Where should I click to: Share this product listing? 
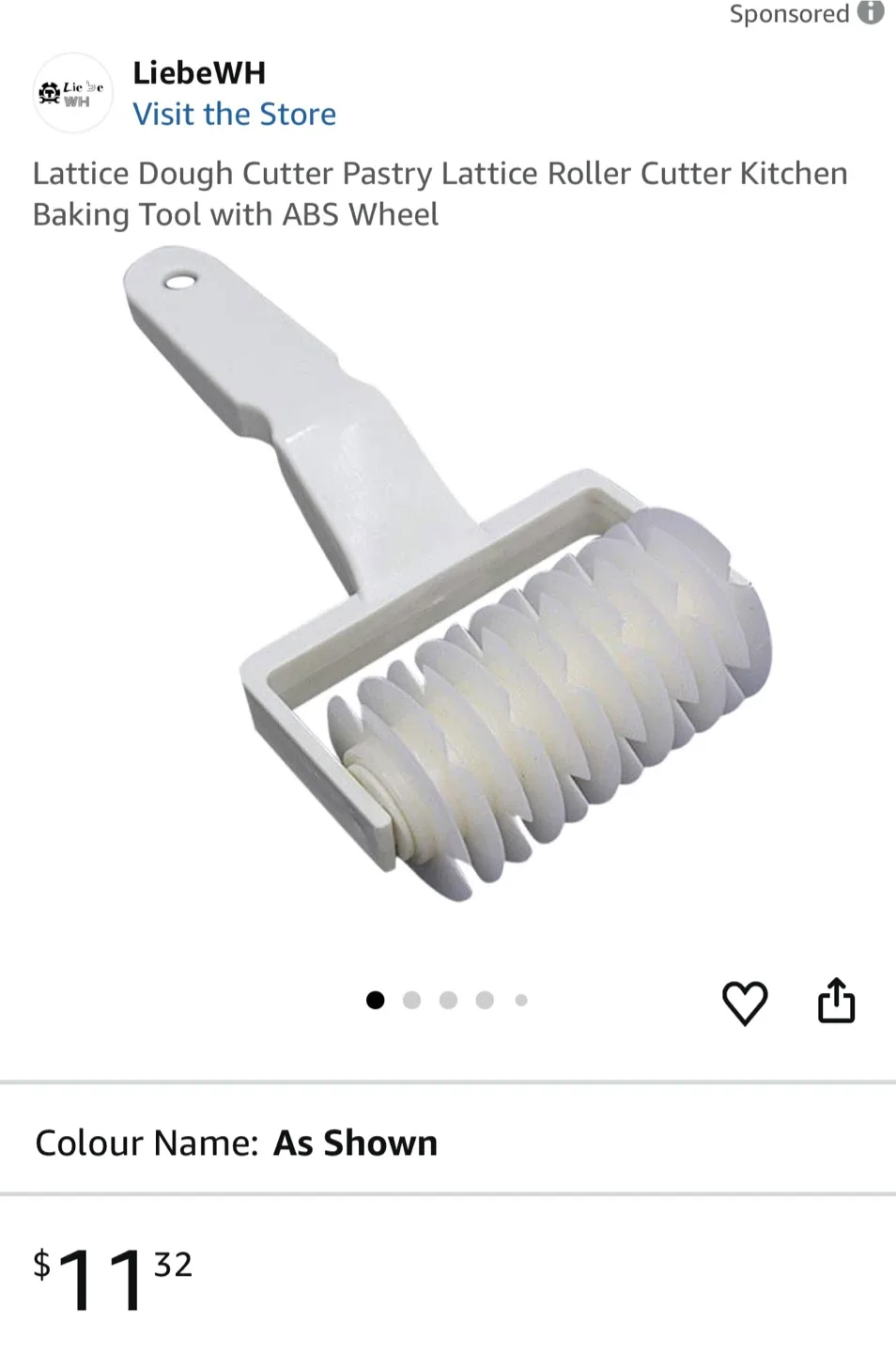836,1000
